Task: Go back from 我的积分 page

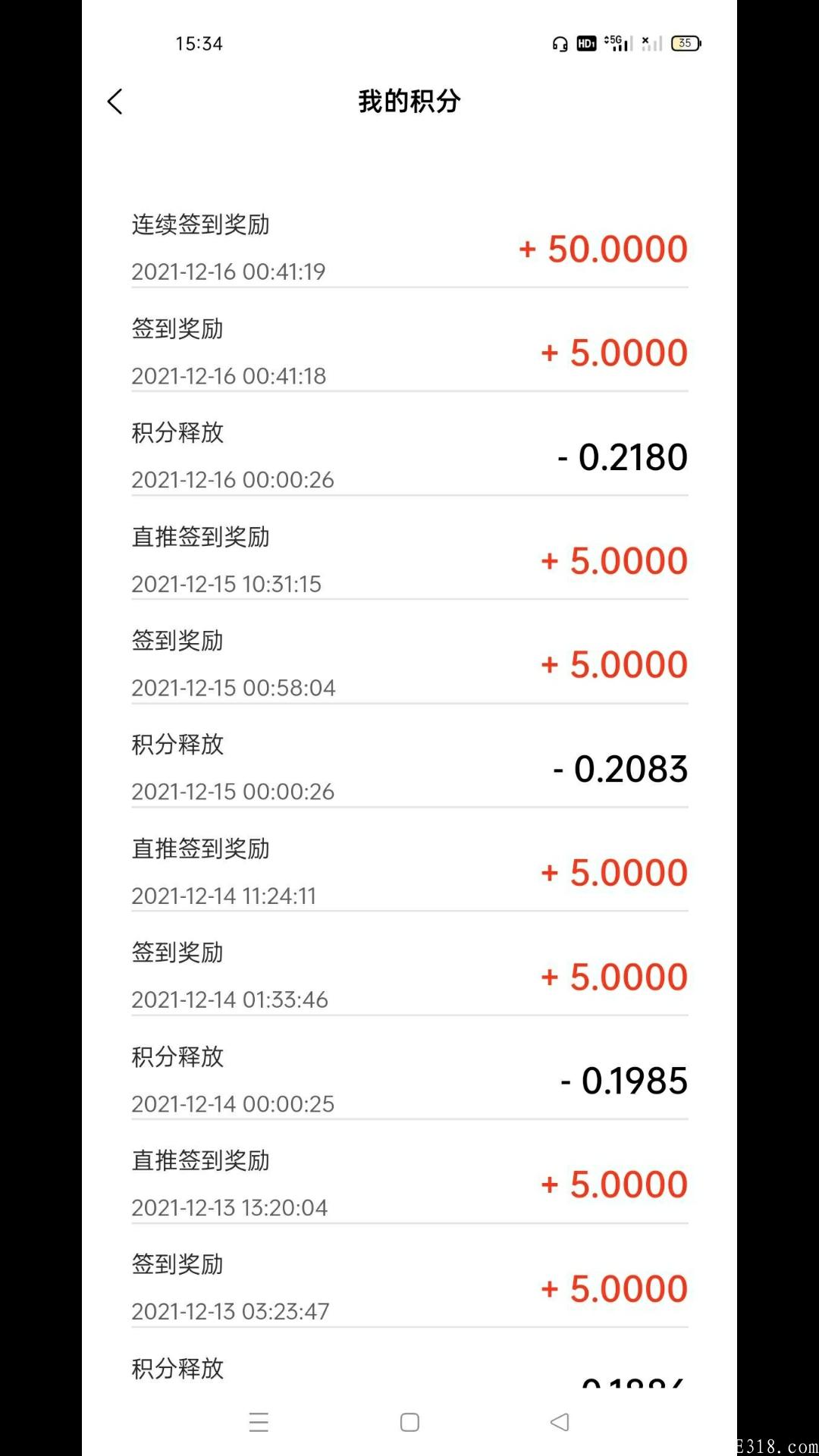Action: 115,102
